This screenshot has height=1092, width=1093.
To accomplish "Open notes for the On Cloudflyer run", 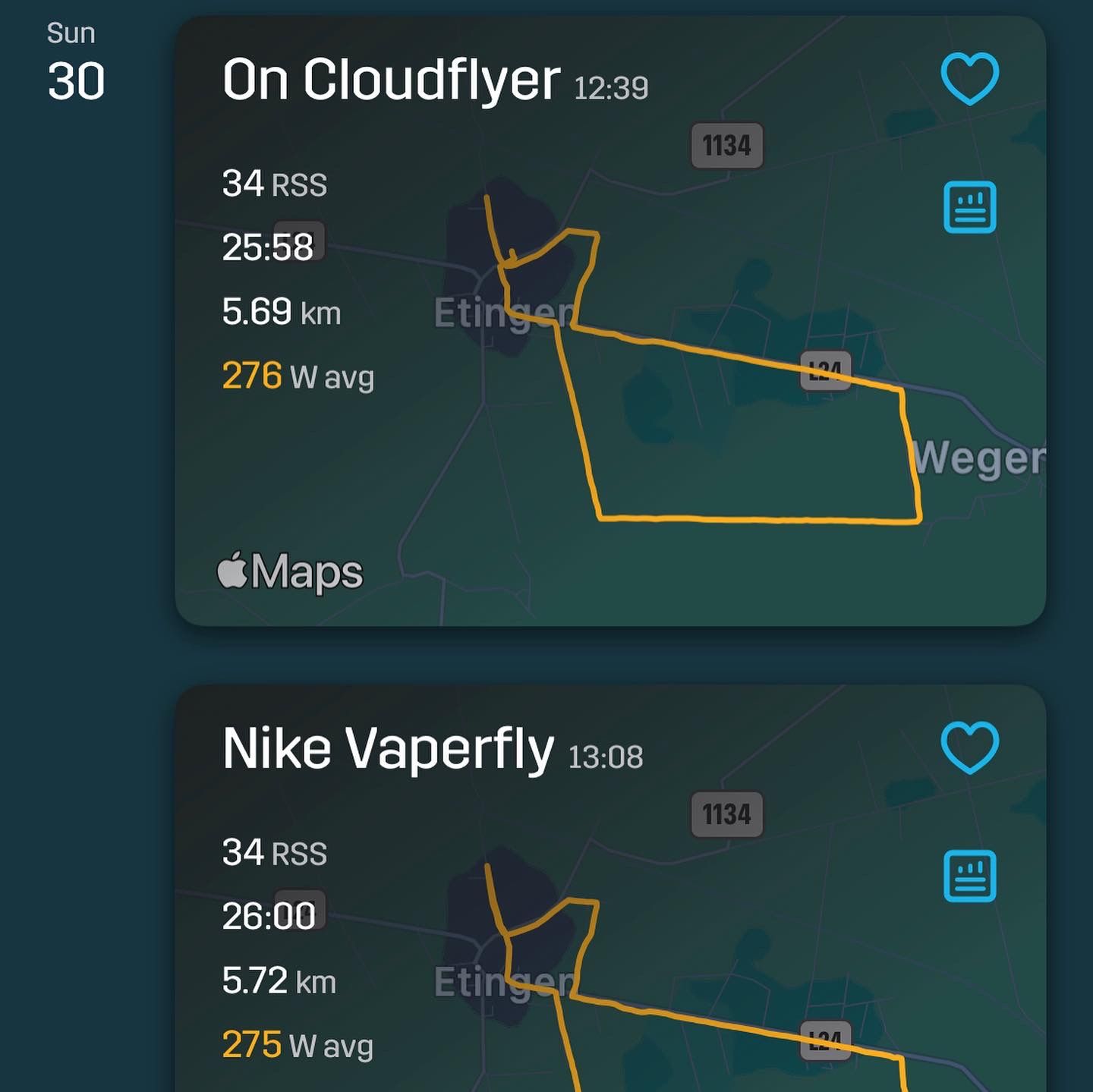I will pyautogui.click(x=969, y=207).
